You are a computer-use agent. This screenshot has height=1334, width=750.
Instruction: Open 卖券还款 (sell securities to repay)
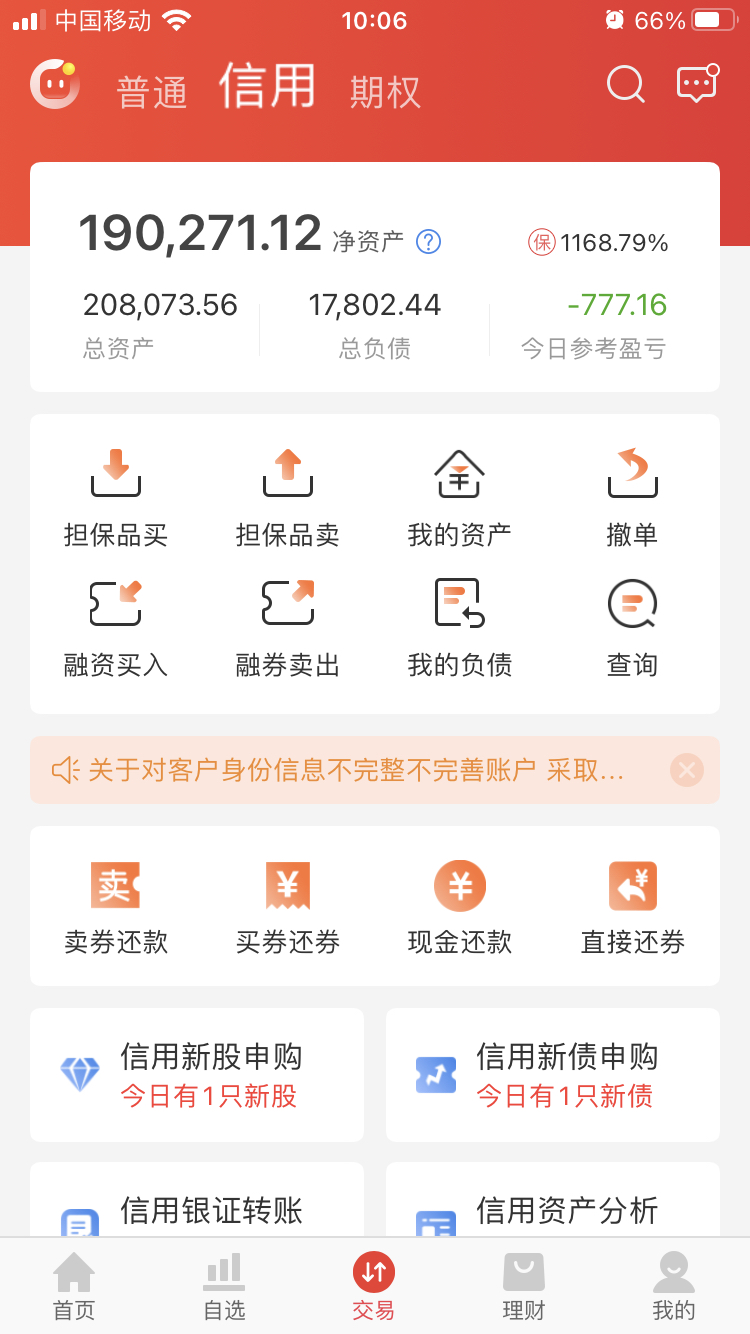(x=114, y=900)
